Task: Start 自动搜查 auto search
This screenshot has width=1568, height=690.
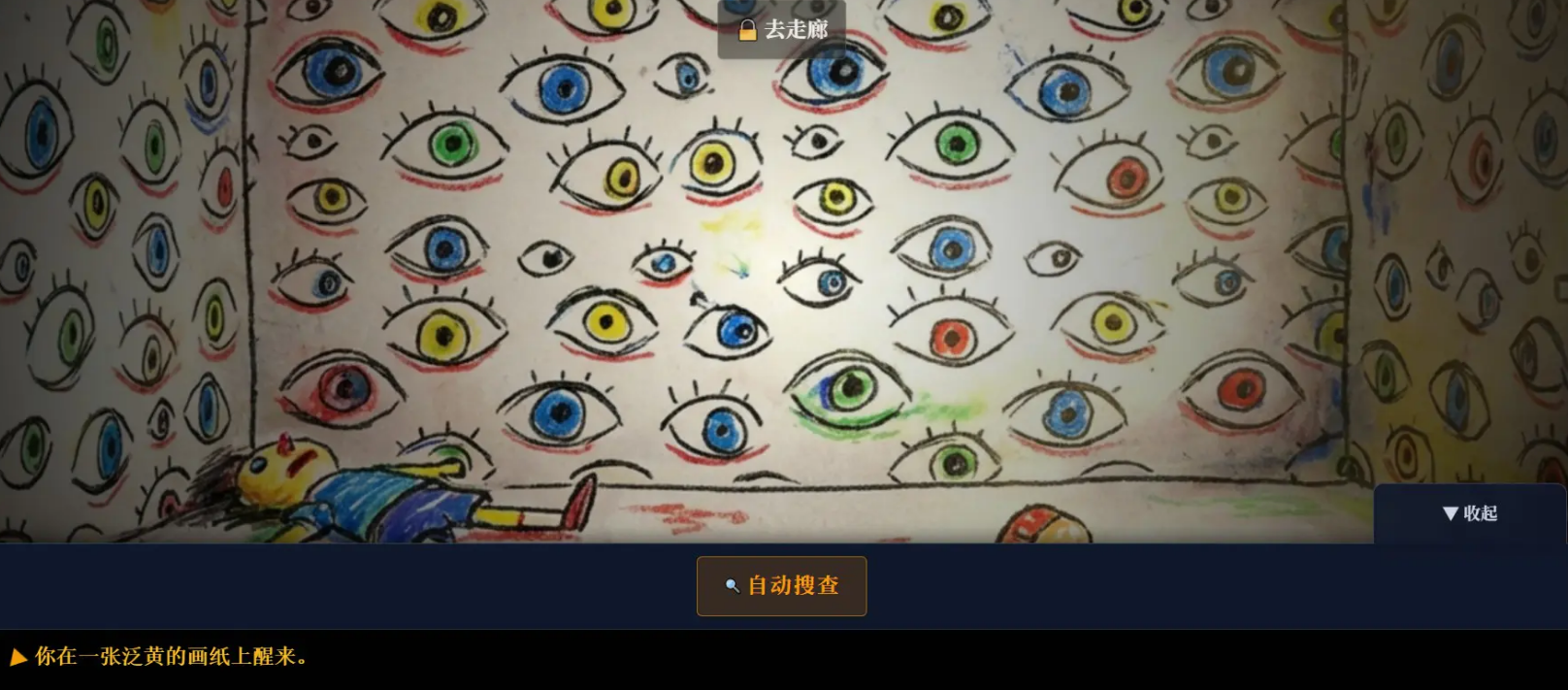Action: (782, 585)
